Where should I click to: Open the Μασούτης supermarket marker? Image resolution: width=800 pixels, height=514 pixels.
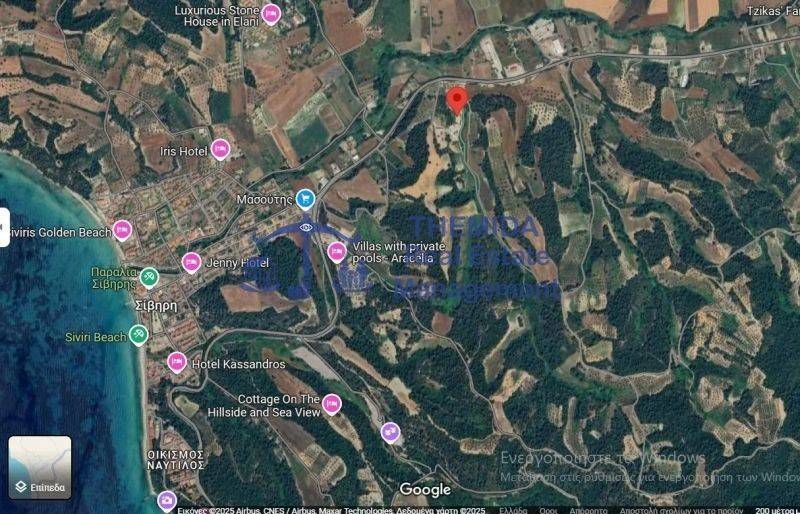(x=306, y=199)
